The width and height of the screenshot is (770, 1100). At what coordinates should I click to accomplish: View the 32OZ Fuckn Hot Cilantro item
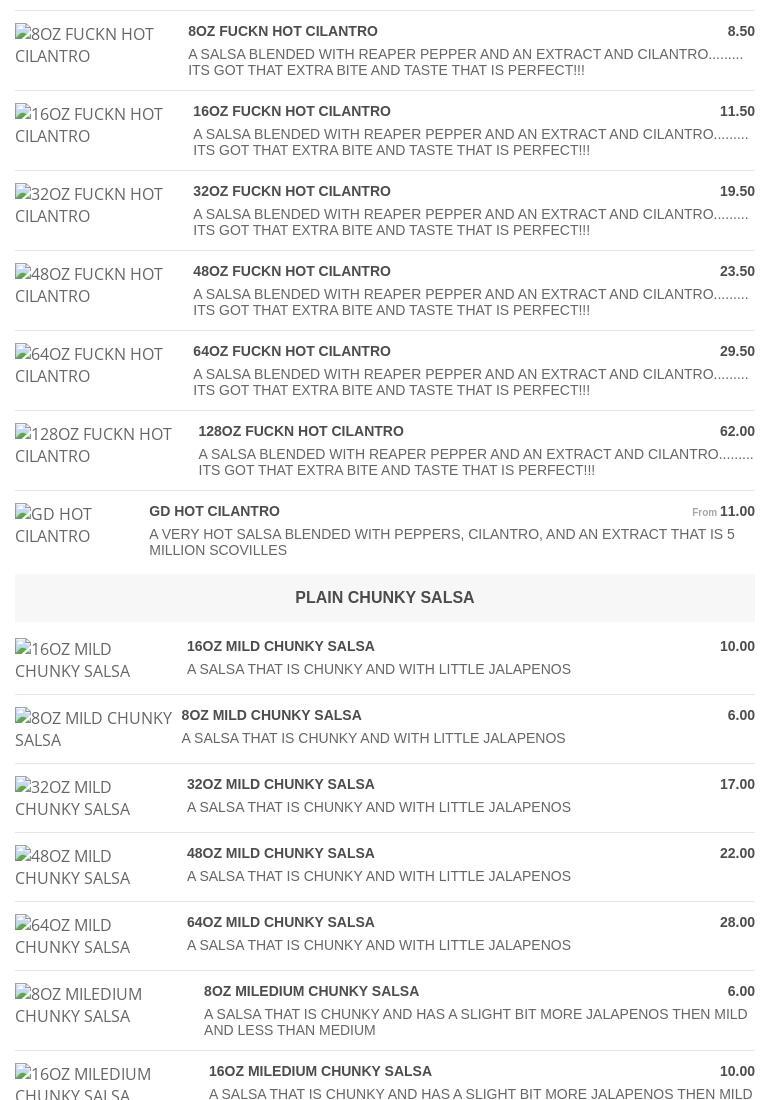[292, 192]
